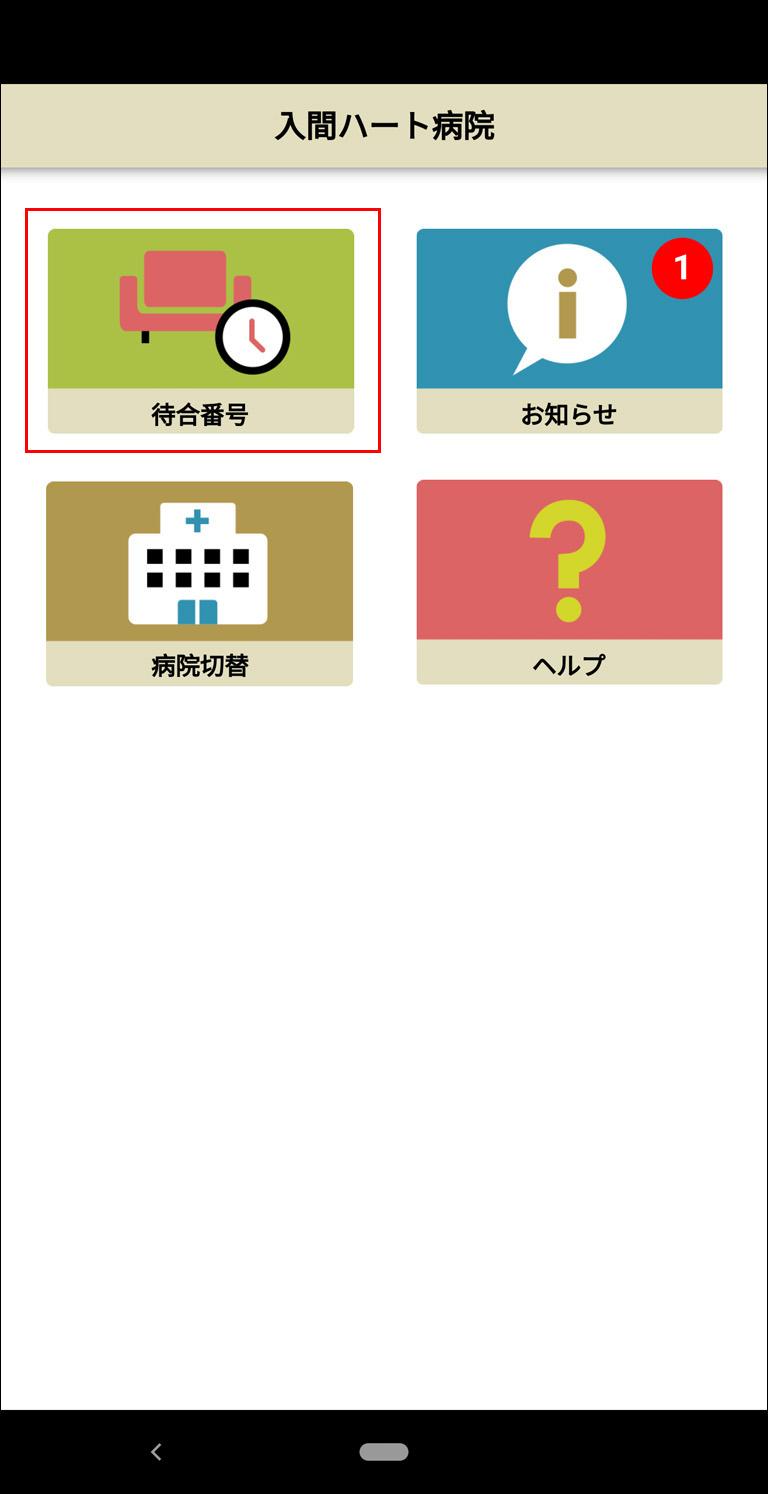Open the お知らせ notifications tile
The height and width of the screenshot is (1494, 768).
[569, 331]
